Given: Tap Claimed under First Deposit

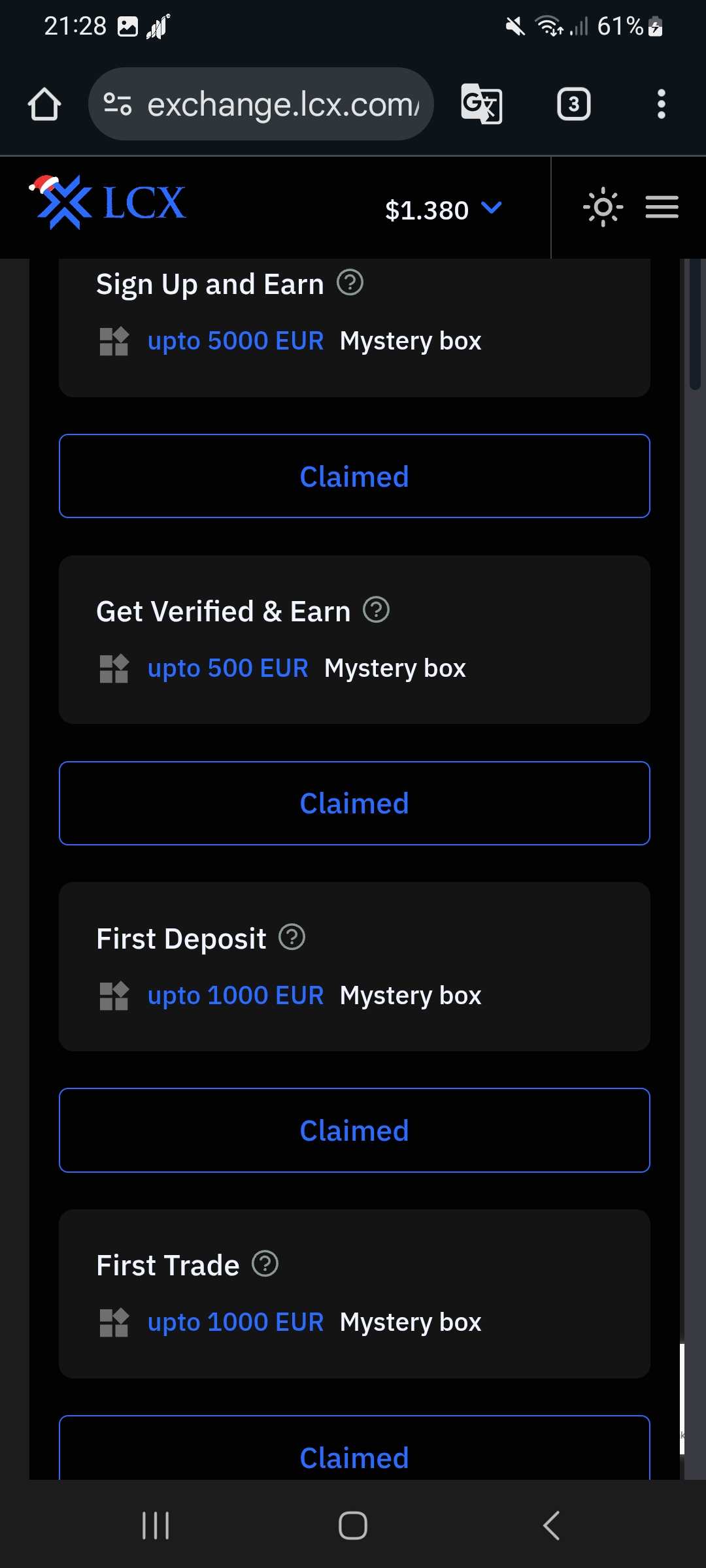Looking at the screenshot, I should pos(354,1130).
